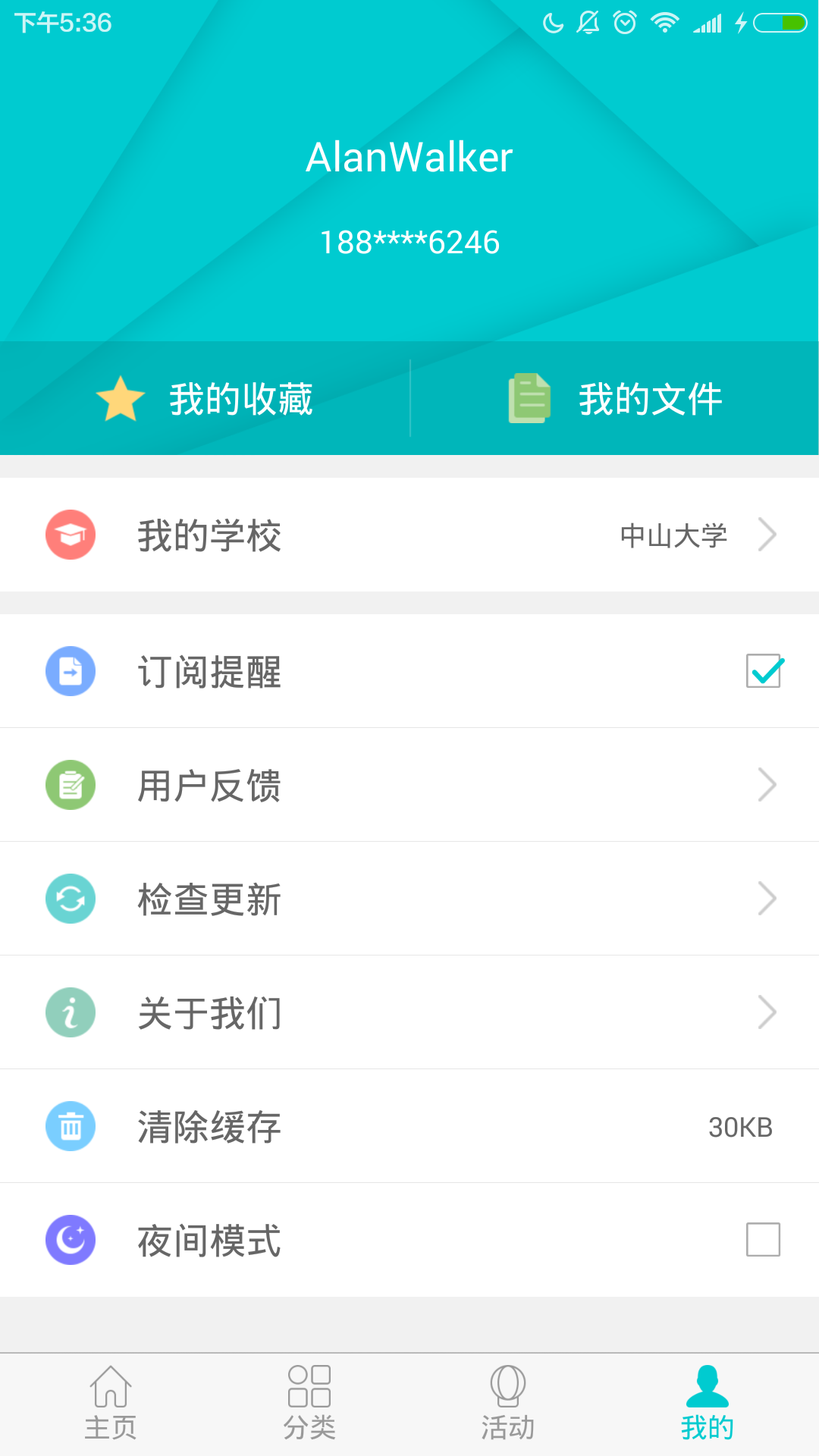Viewport: 819px width, 1456px height.
Task: Switch to the 主页 tab
Action: pyautogui.click(x=111, y=1403)
